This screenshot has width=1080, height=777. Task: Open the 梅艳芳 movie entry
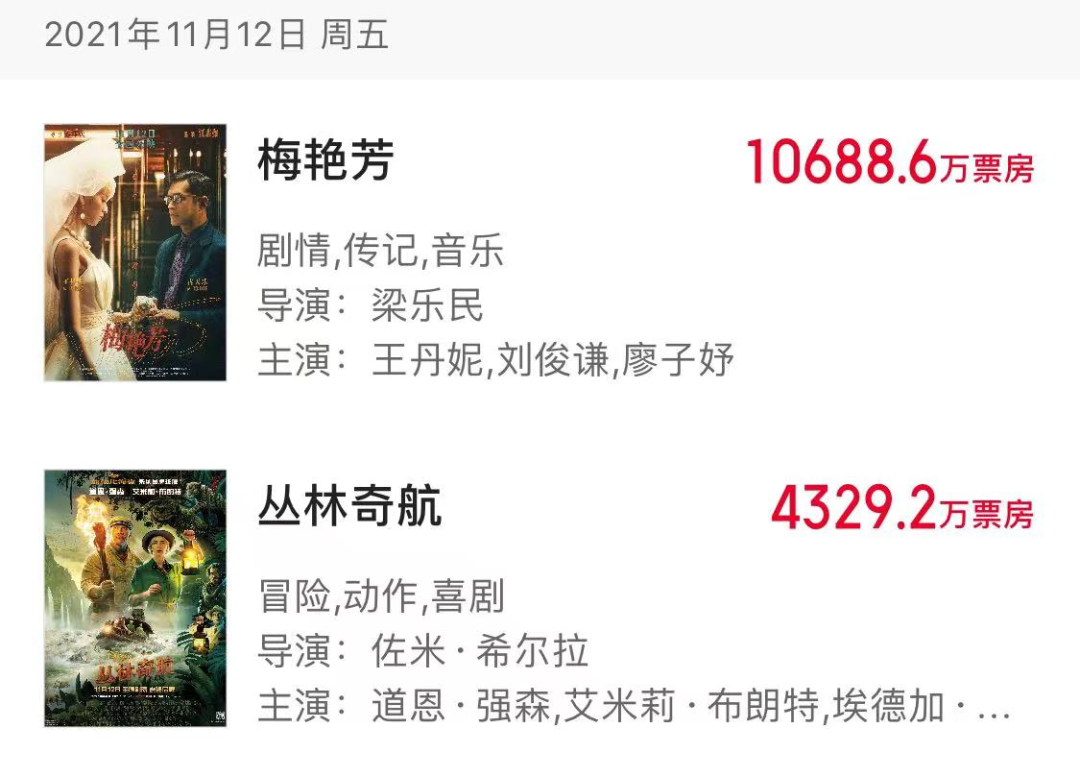tap(326, 162)
